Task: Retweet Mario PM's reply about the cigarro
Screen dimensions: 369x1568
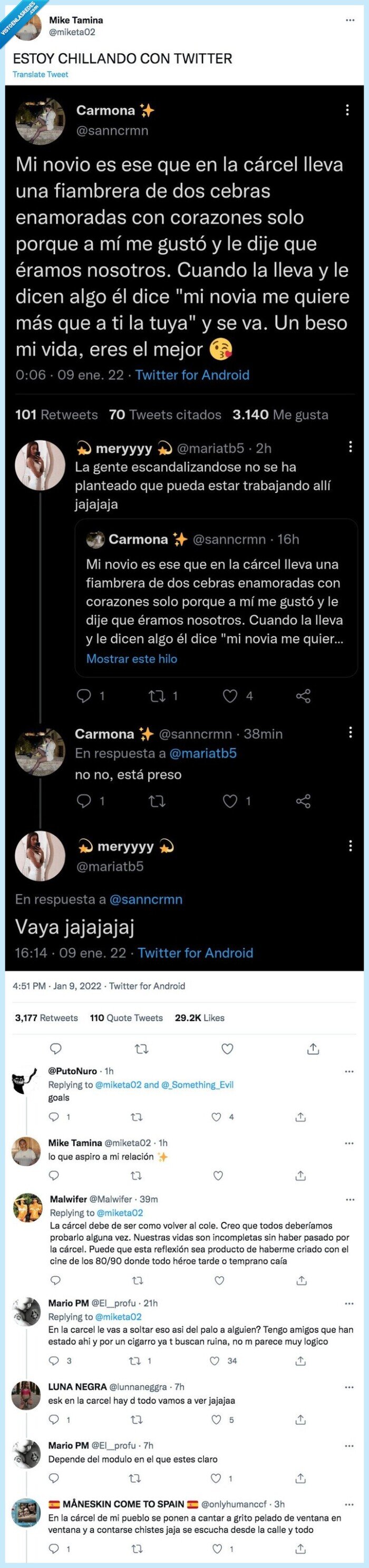Action: 135,1360
